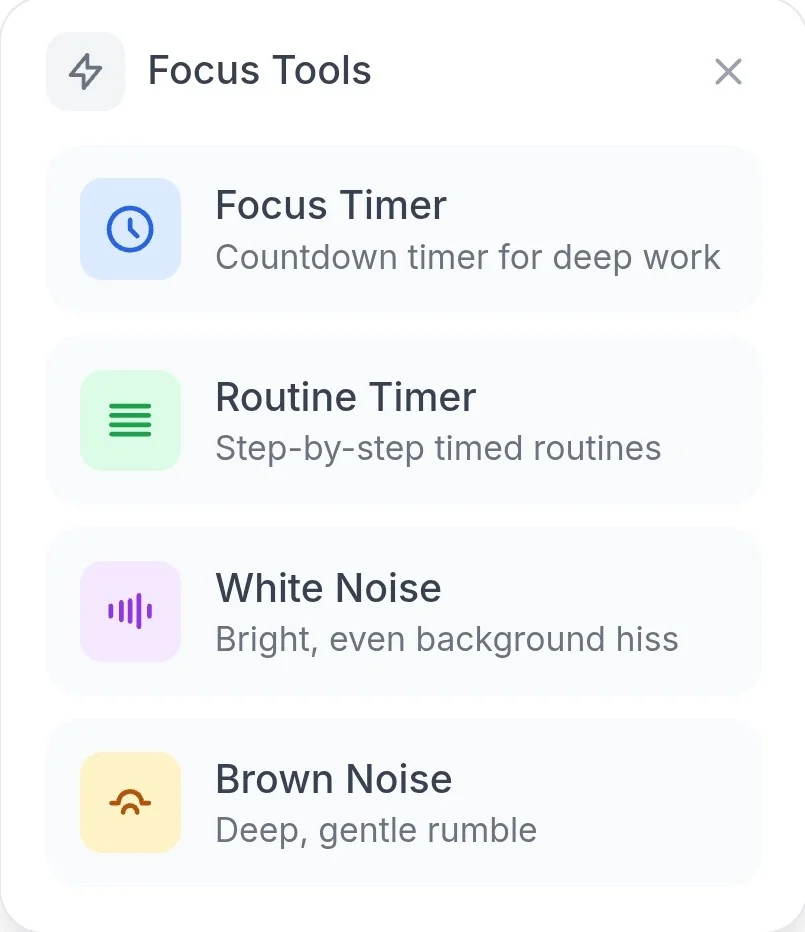Select the 'Deep, gentle rumble' entry
The height and width of the screenshot is (932, 805).
point(375,830)
